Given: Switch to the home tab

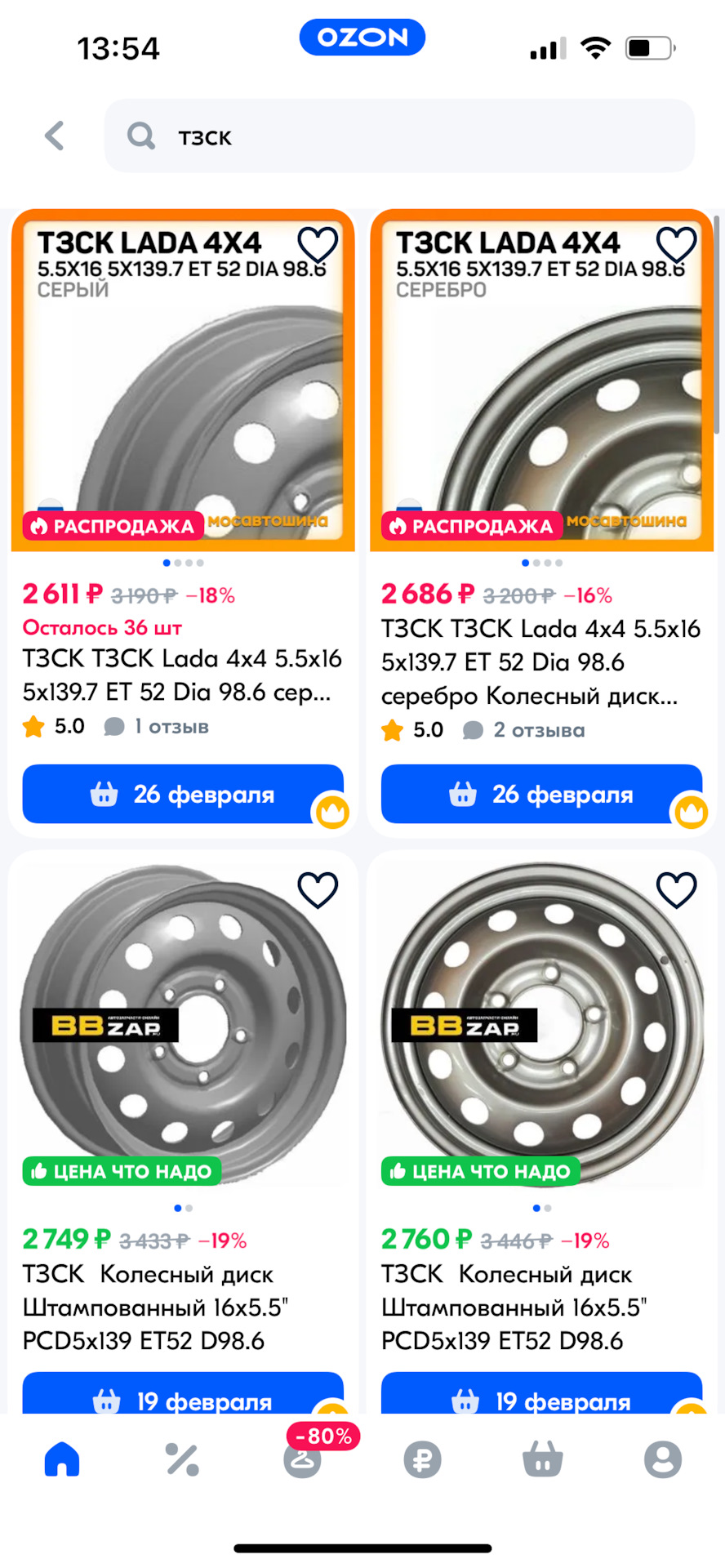Looking at the screenshot, I should (62, 1459).
